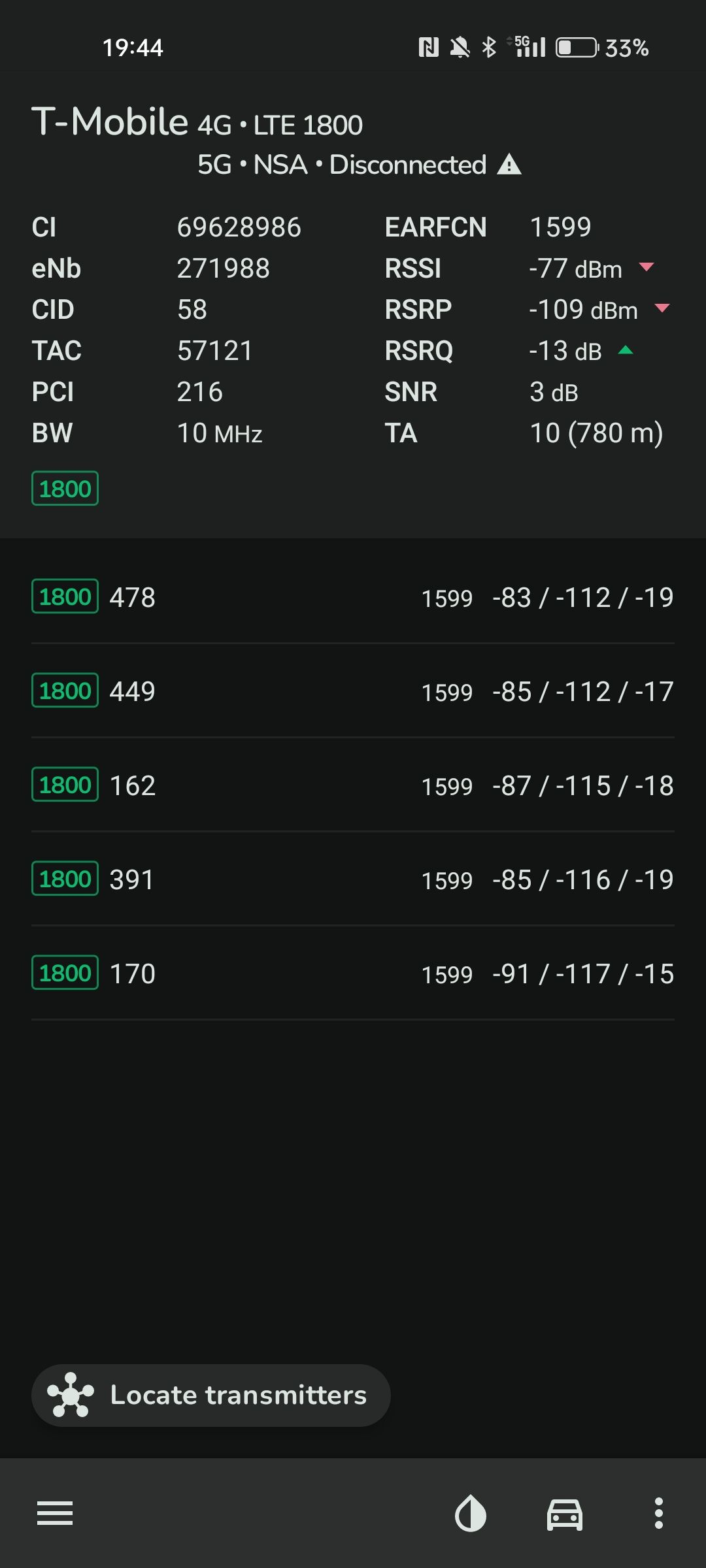Open neighbor cell with PCI 391
The width and height of the screenshot is (706, 1568).
coord(353,879)
